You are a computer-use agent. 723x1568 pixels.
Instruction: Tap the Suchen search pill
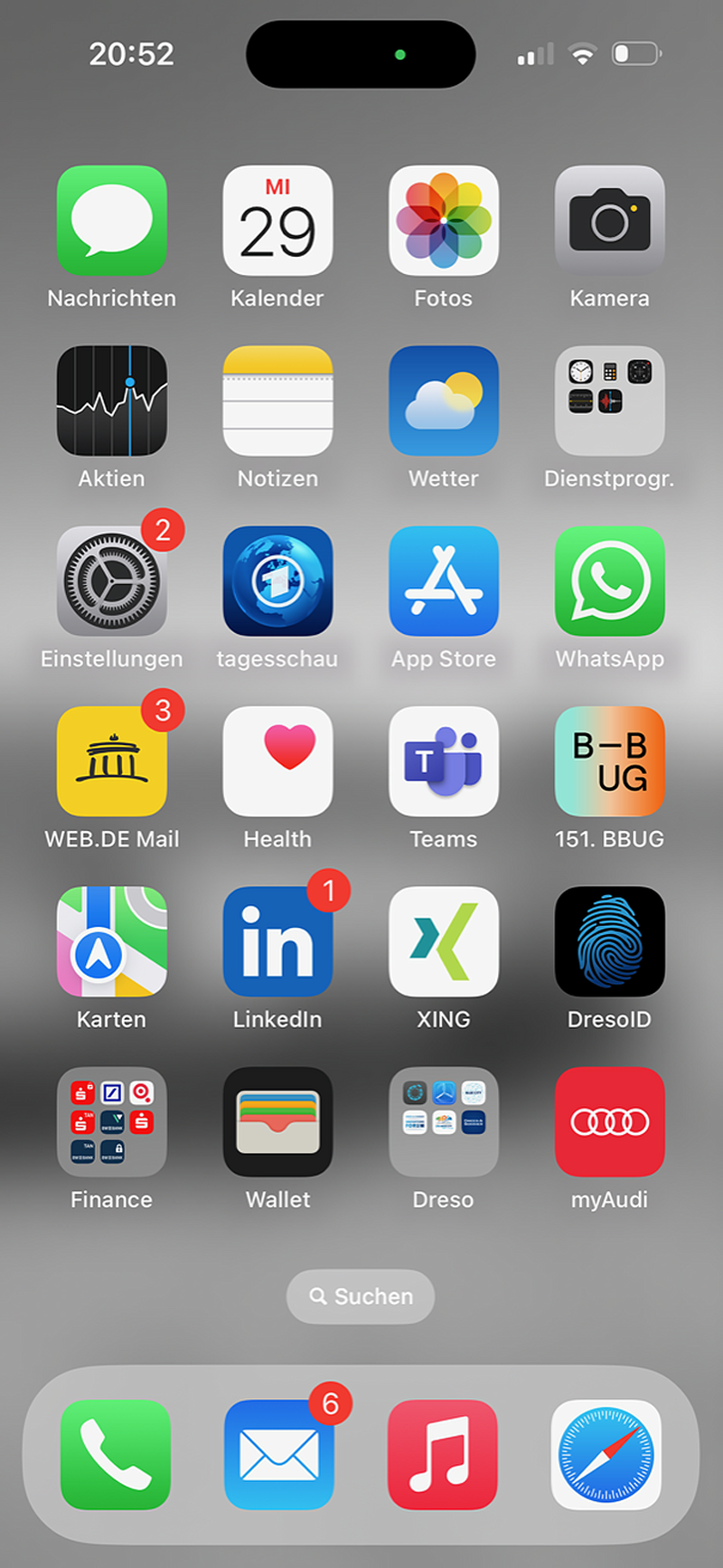pos(361,1297)
